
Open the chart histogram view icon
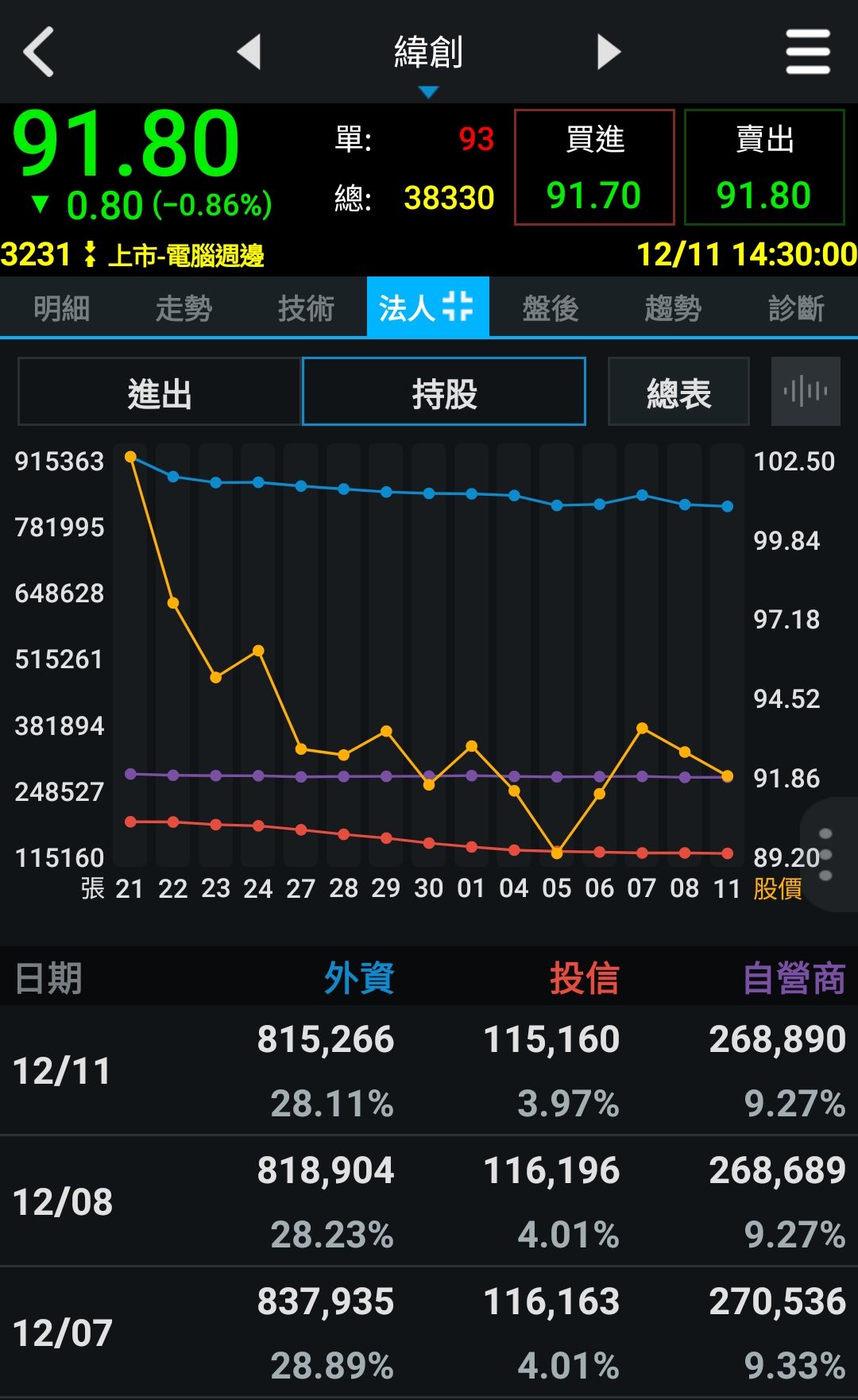click(806, 391)
